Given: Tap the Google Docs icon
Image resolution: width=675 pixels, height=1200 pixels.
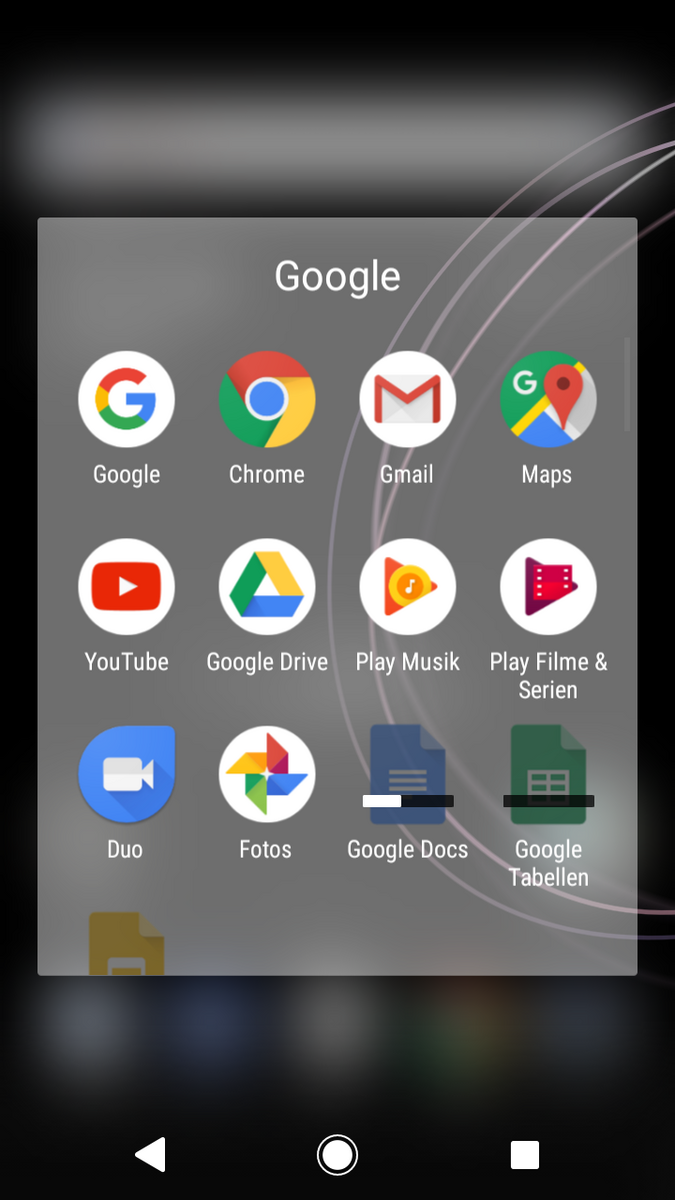Looking at the screenshot, I should [x=408, y=775].
